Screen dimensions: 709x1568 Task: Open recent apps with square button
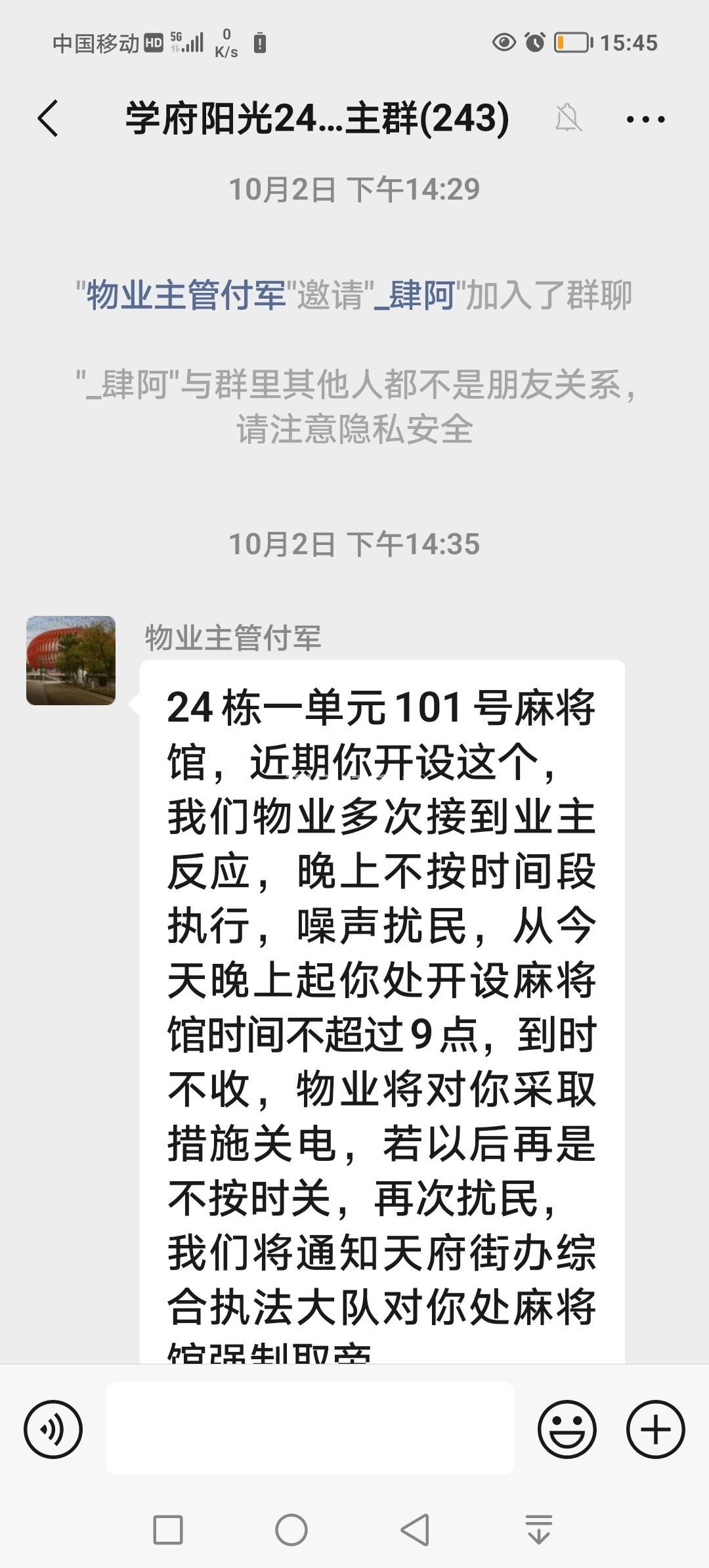click(168, 1529)
